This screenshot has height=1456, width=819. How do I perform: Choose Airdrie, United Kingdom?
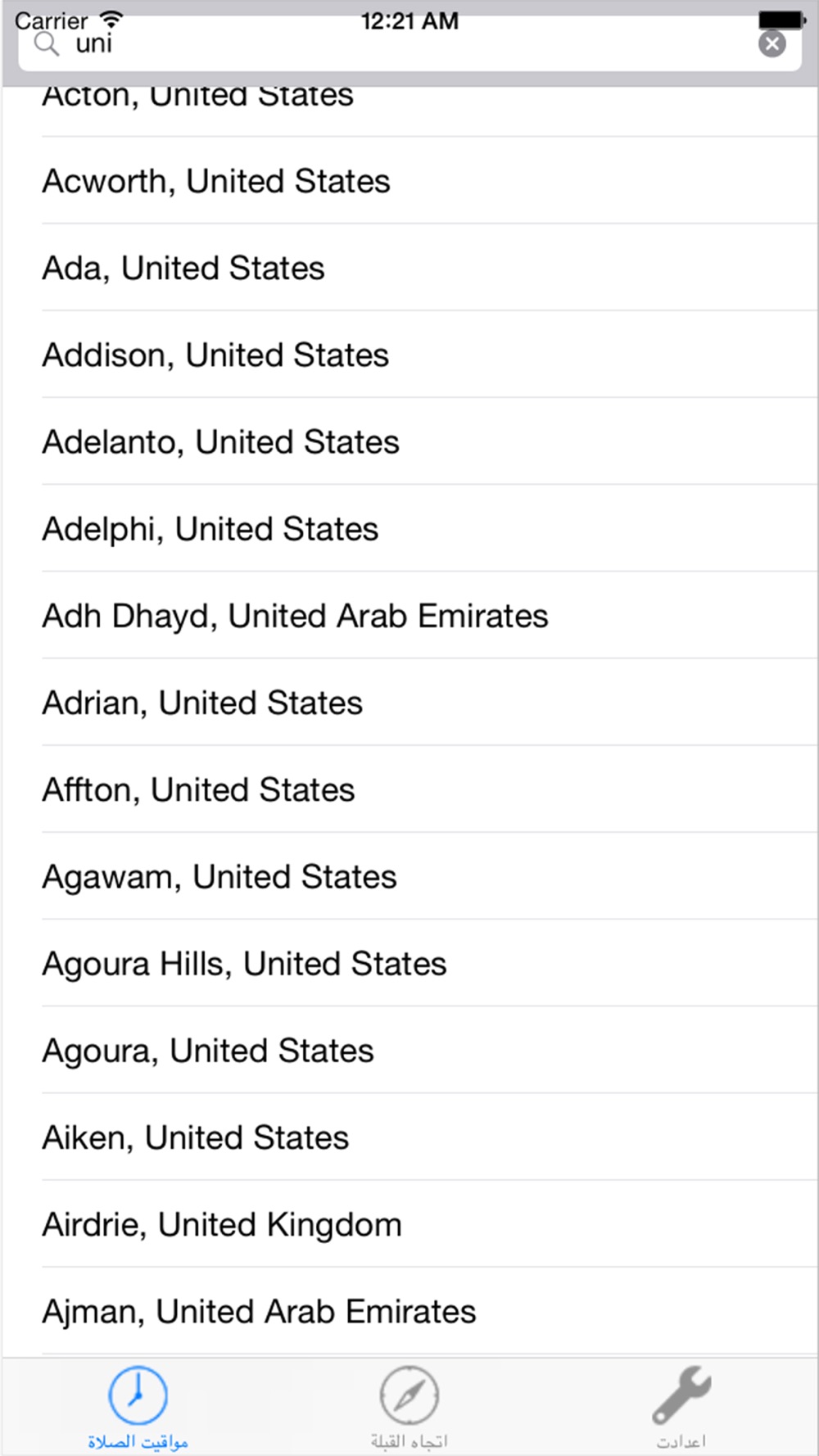409,1223
